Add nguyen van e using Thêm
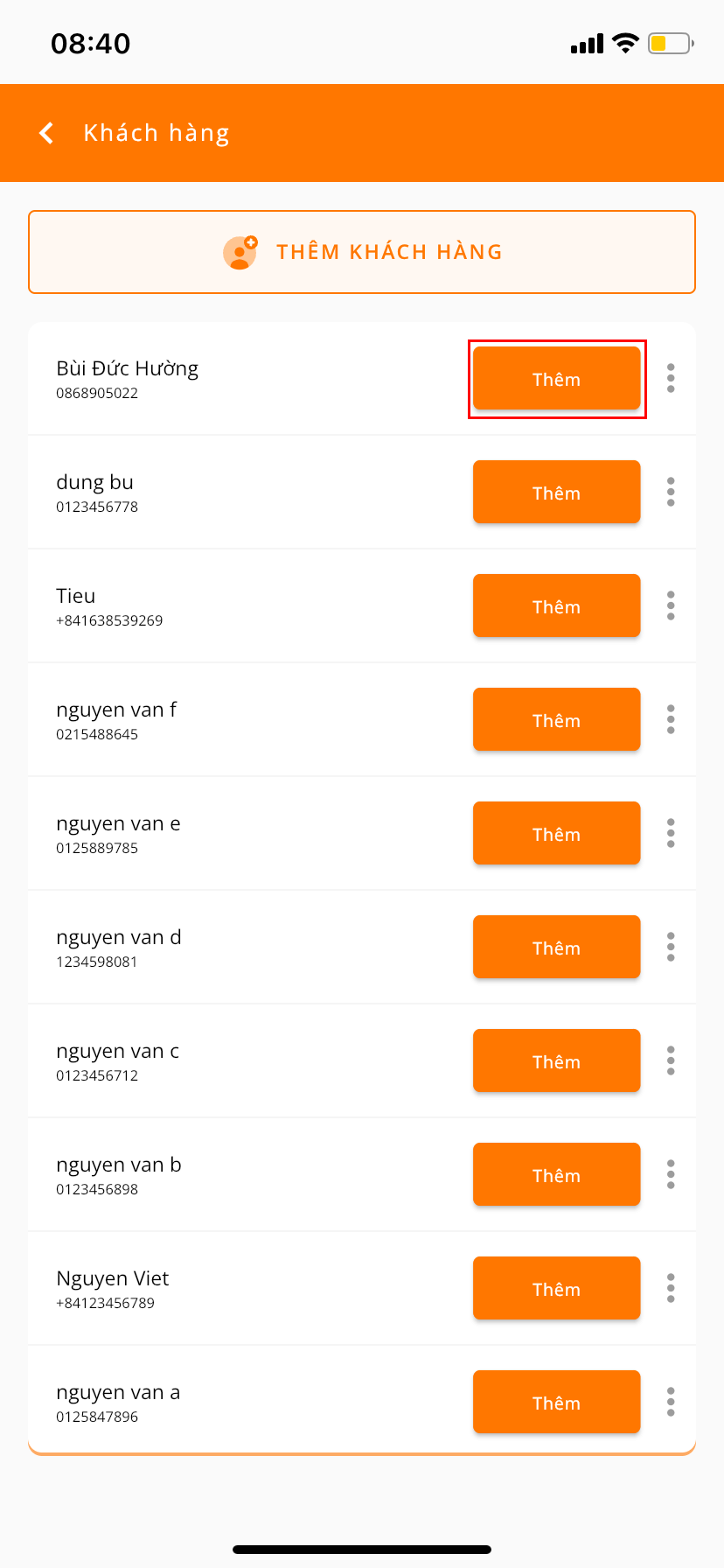This screenshot has height=1568, width=724. tap(557, 834)
